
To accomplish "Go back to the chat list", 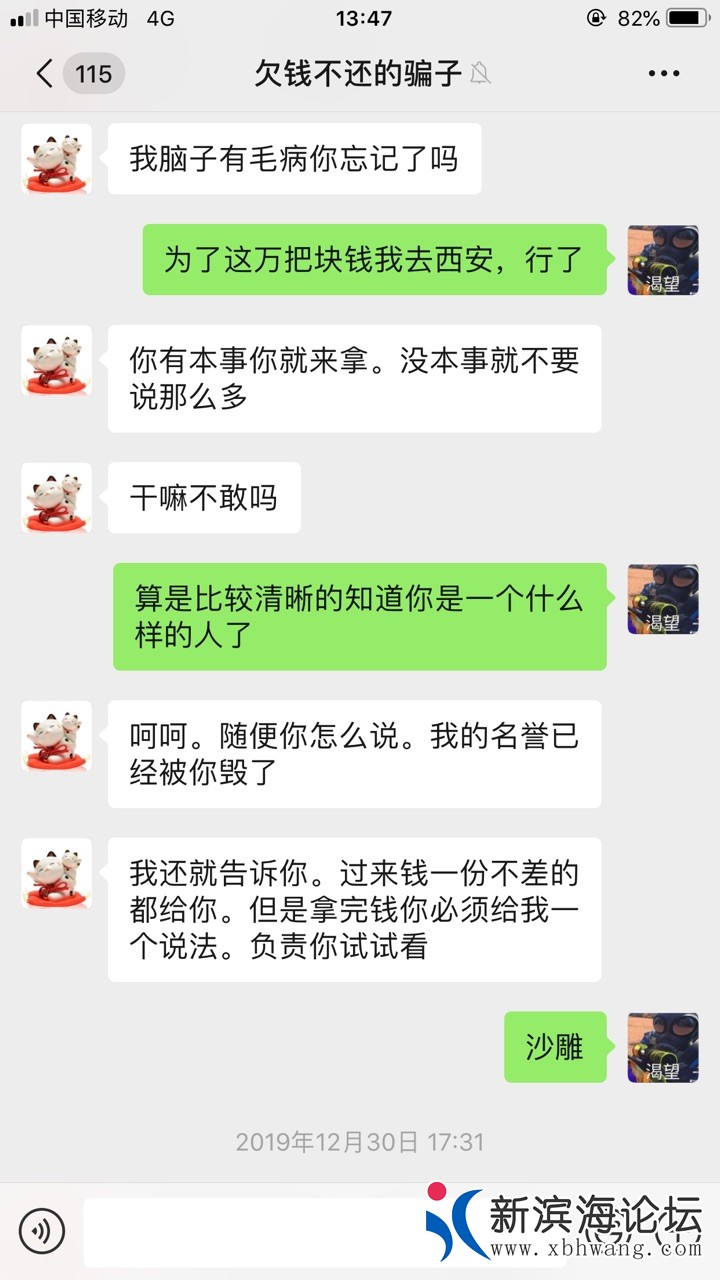I will tap(45, 74).
